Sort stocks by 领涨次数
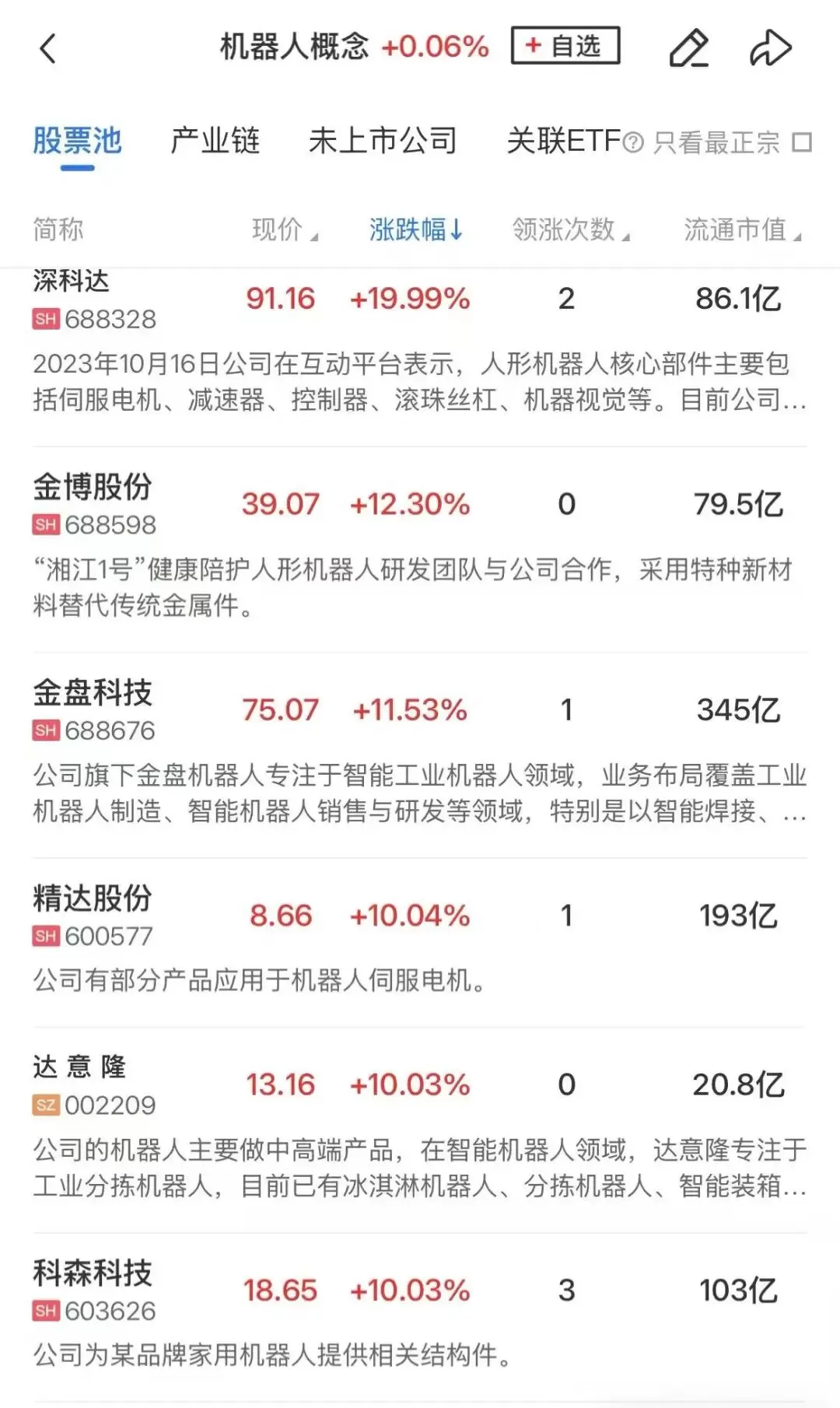This screenshot has height=1408, width=840. click(571, 229)
